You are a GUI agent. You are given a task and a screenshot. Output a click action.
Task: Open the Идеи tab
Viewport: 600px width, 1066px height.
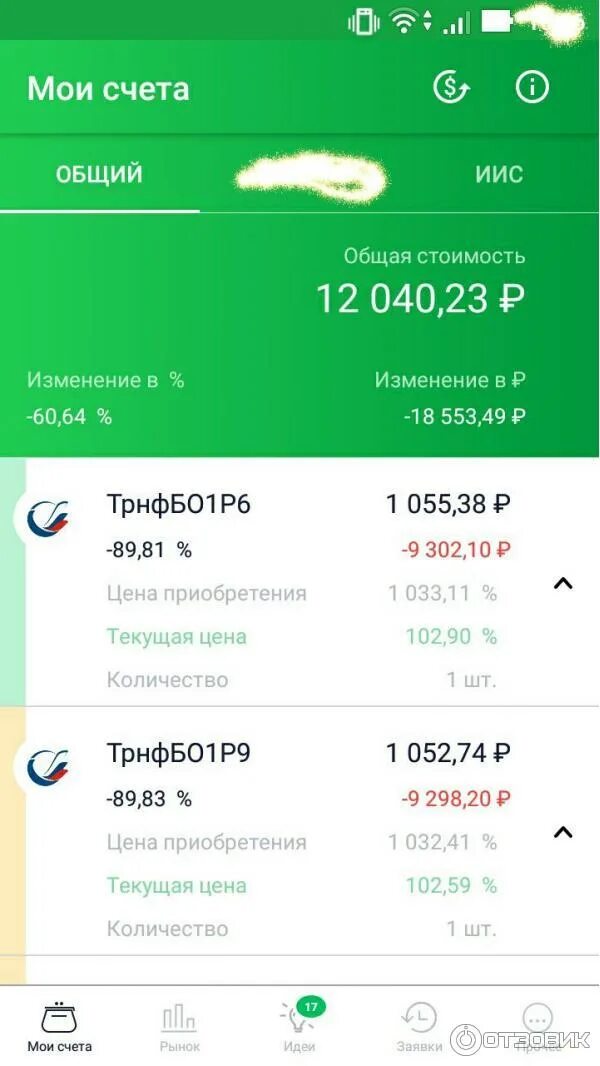click(x=299, y=1027)
